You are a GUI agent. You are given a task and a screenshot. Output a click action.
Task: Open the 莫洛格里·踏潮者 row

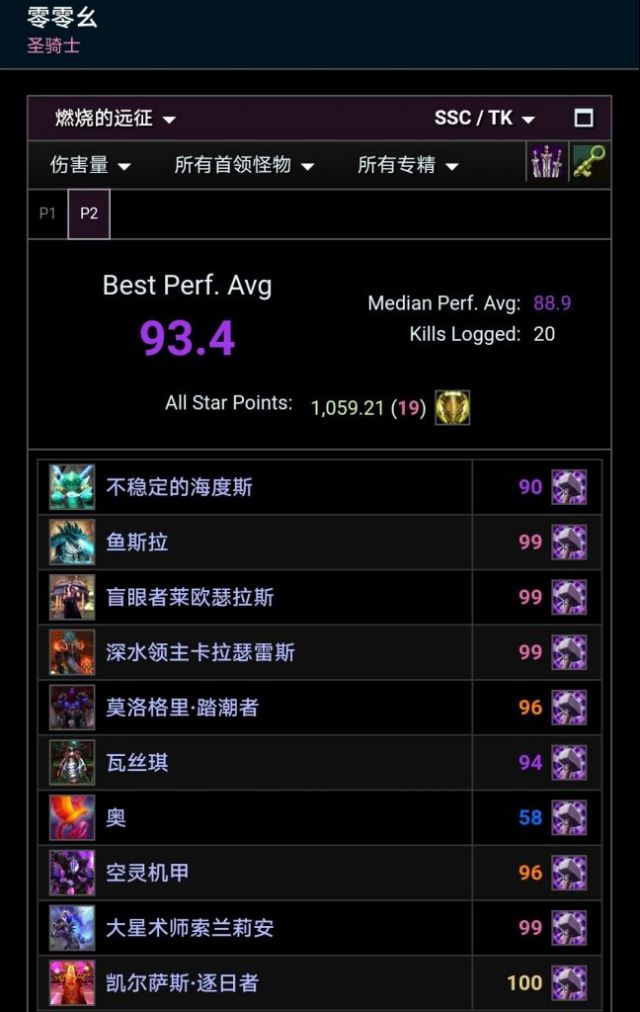(182, 707)
